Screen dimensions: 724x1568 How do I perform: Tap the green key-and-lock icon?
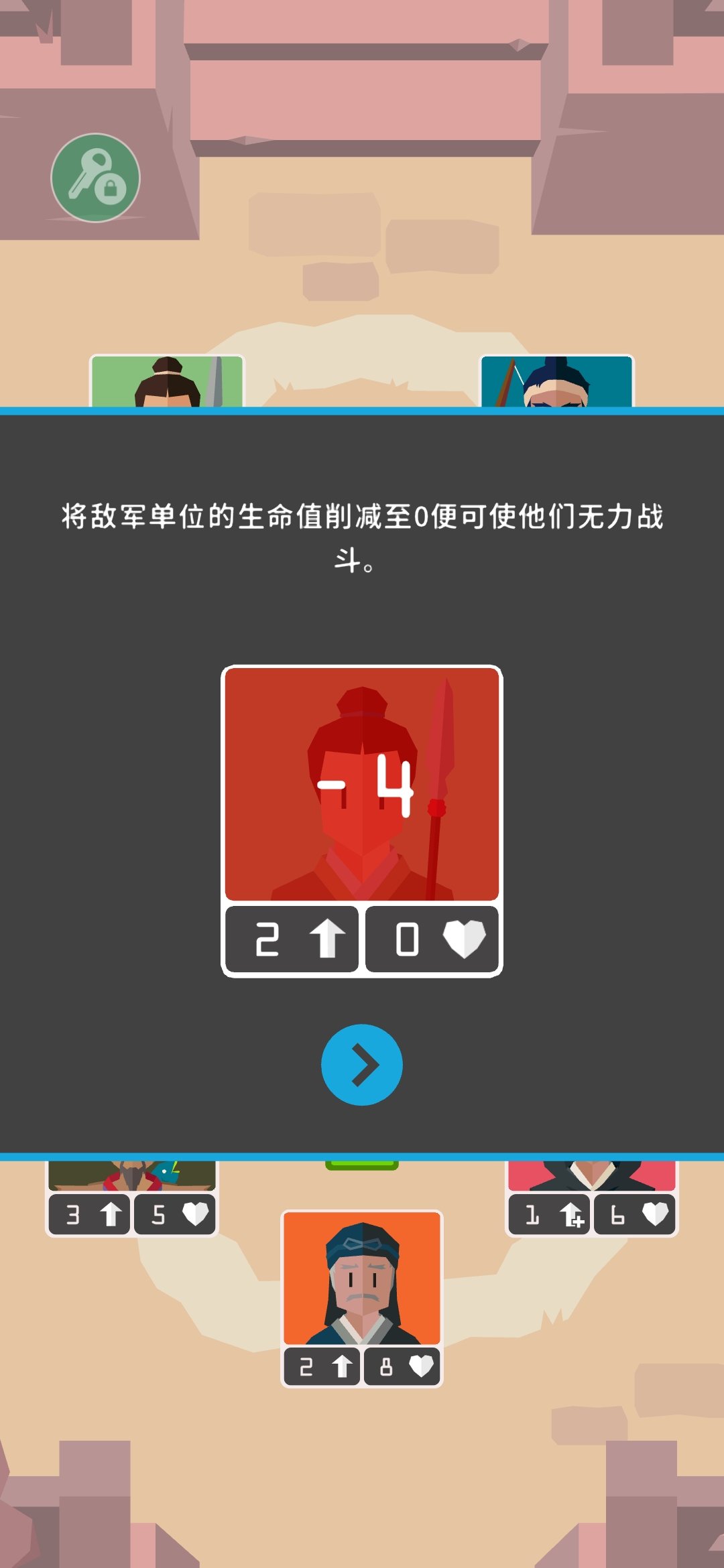pyautogui.click(x=96, y=178)
